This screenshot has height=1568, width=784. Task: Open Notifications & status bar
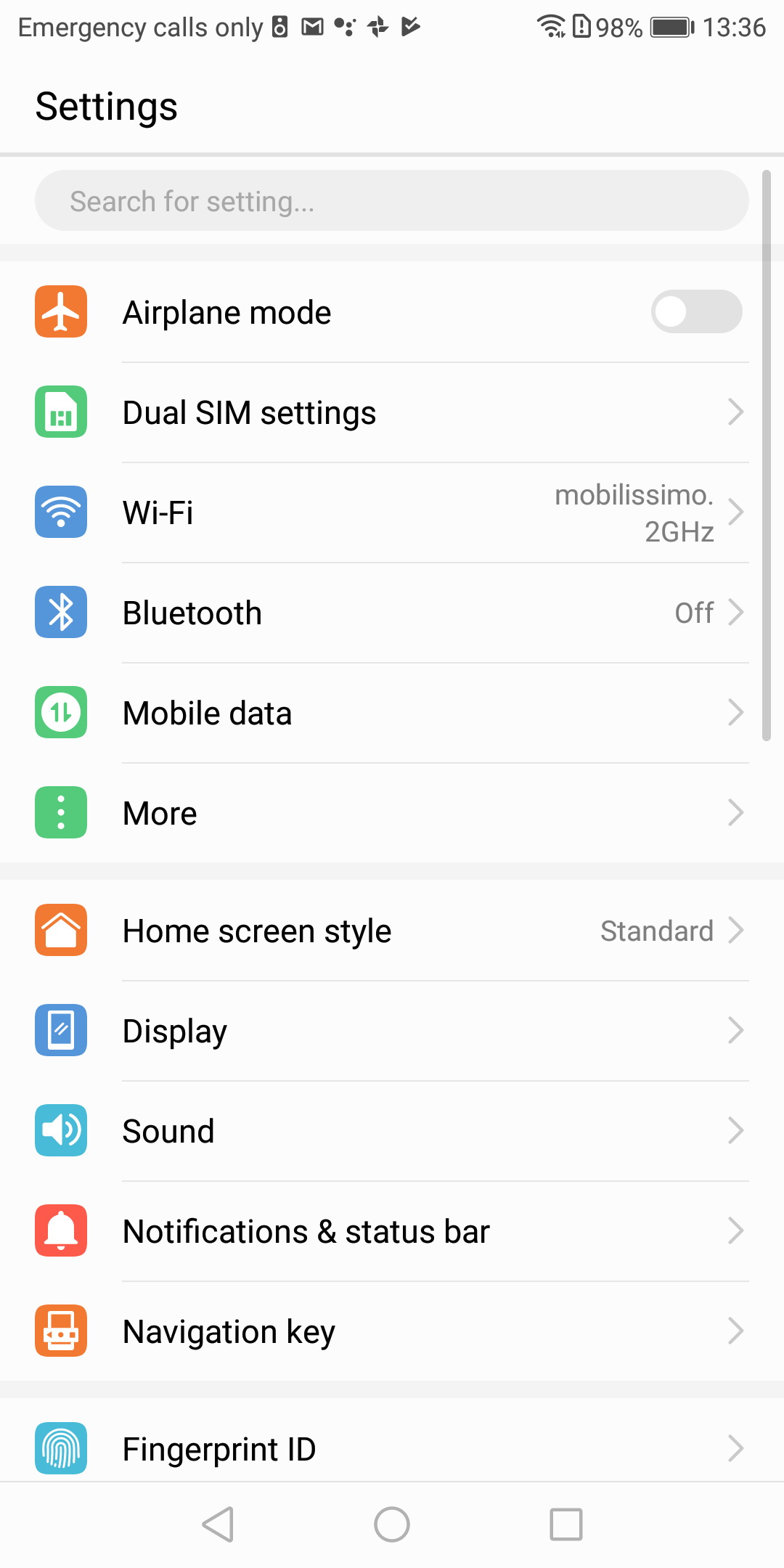392,1231
